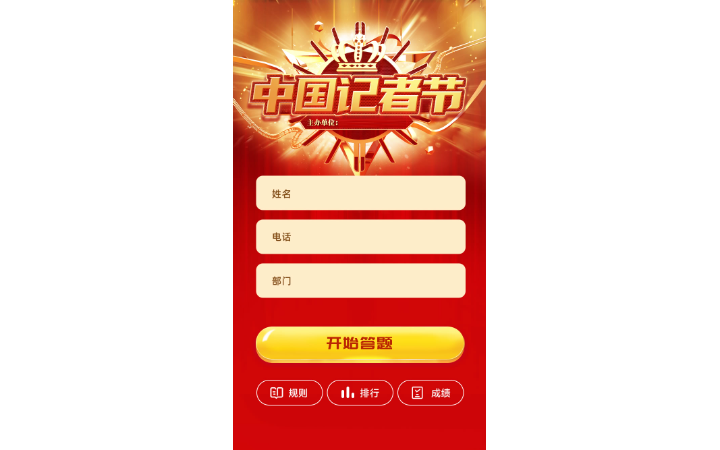Select the 电话 phone number field
This screenshot has width=720, height=450.
click(360, 237)
